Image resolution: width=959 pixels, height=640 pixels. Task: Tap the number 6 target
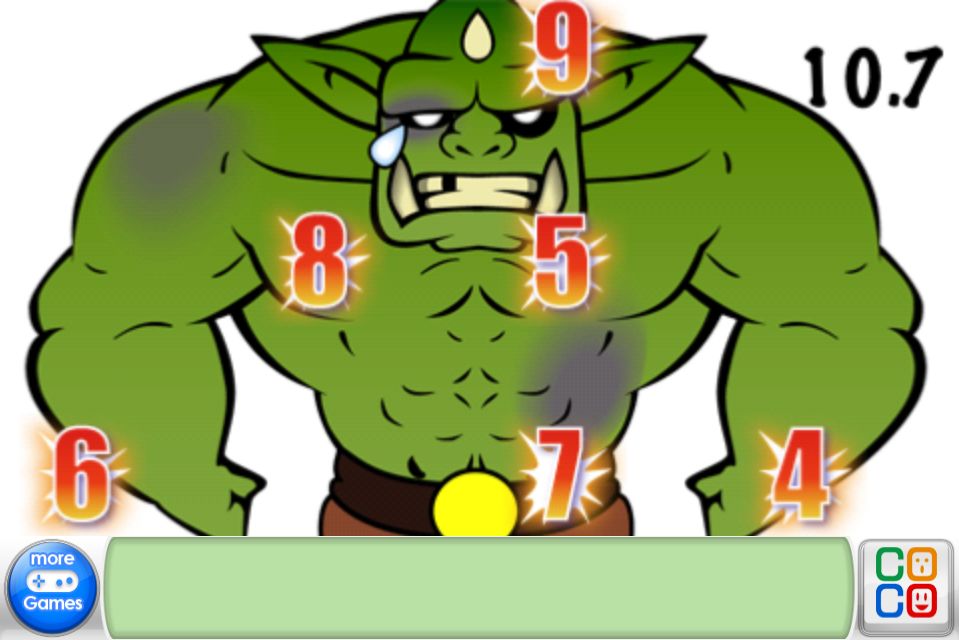(83, 474)
